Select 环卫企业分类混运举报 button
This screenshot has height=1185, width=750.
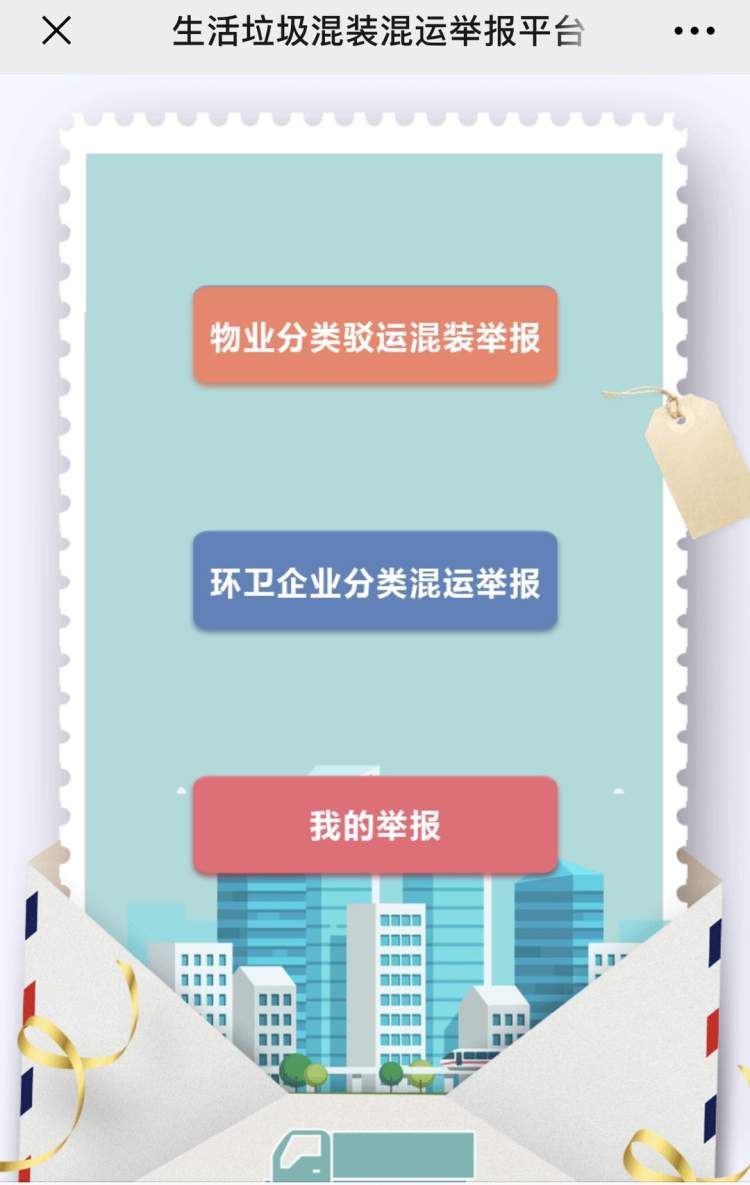[x=375, y=582]
